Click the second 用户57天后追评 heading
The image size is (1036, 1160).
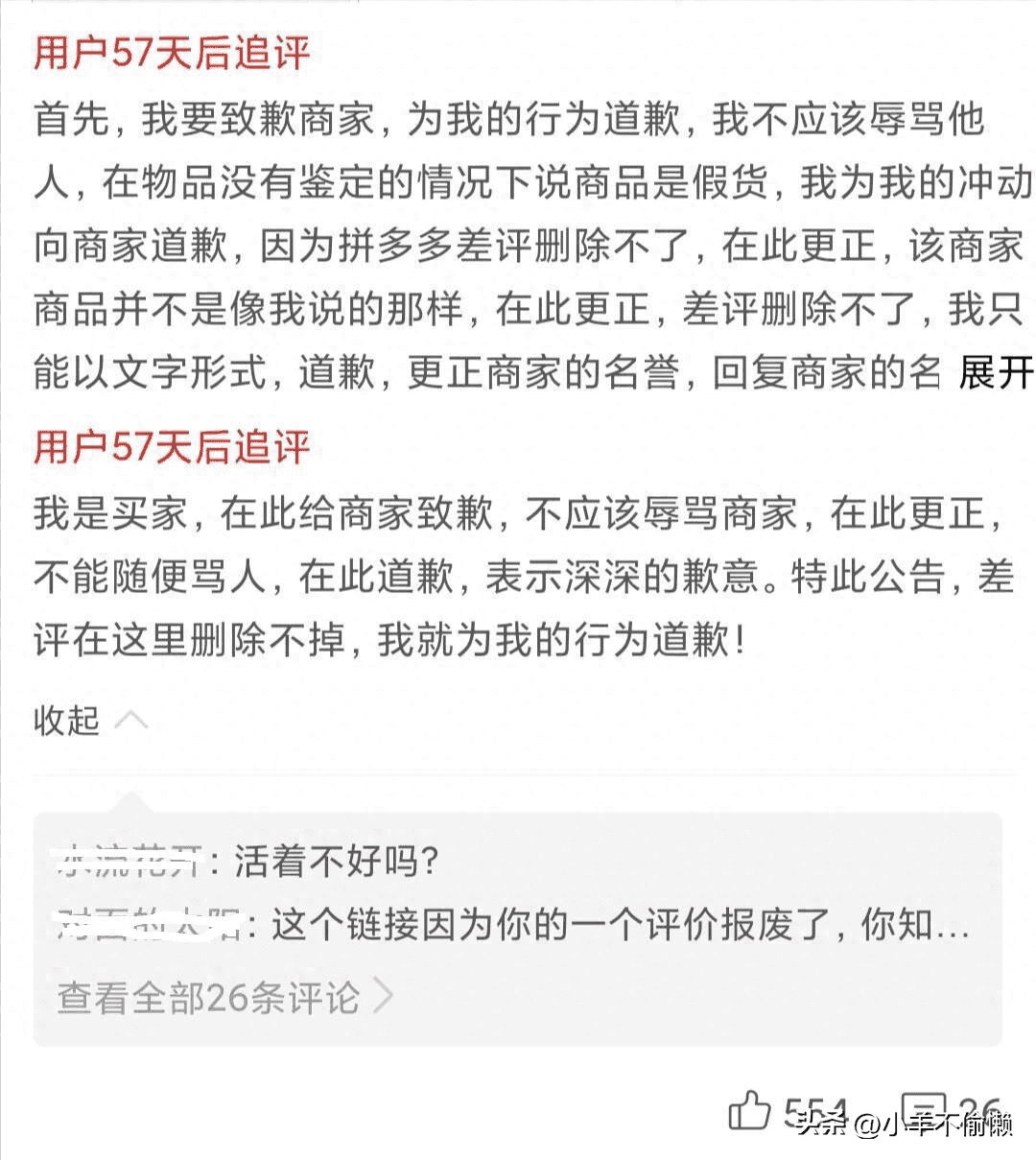click(x=173, y=447)
